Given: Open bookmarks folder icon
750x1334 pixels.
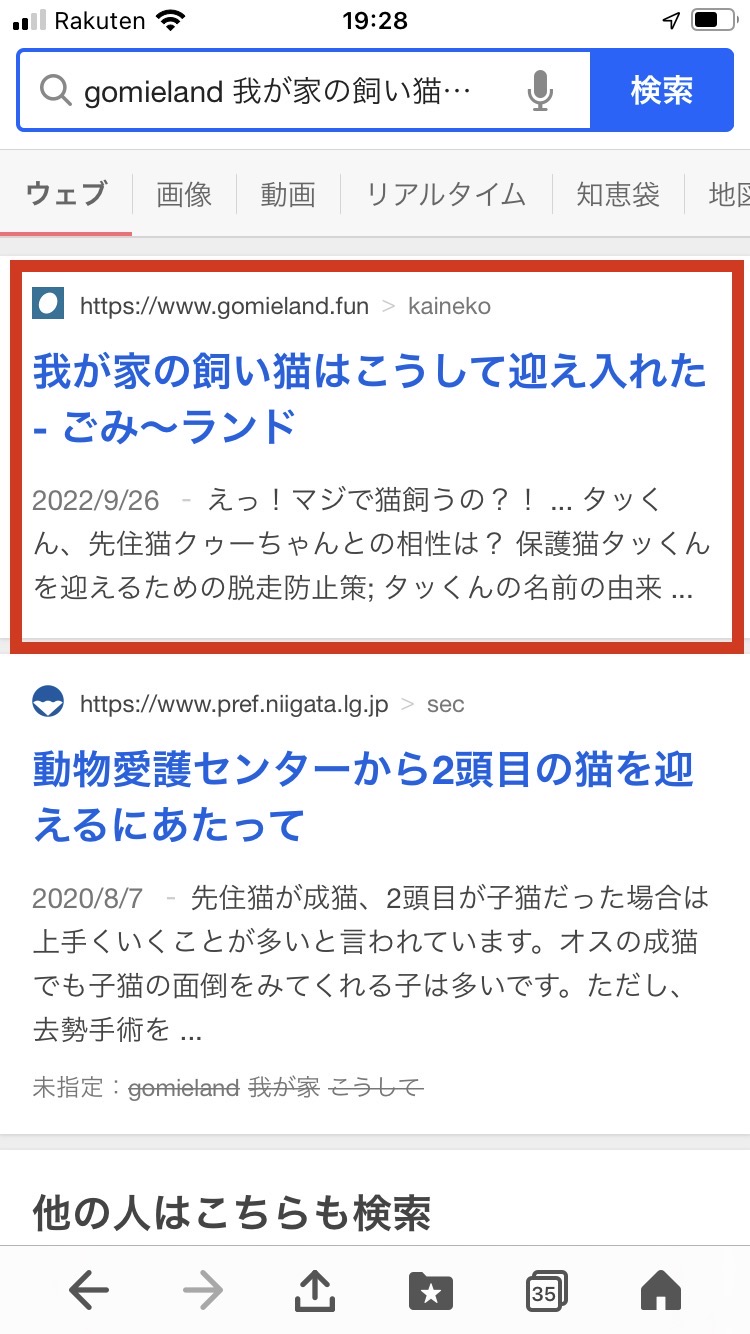Looking at the screenshot, I should pyautogui.click(x=431, y=1291).
